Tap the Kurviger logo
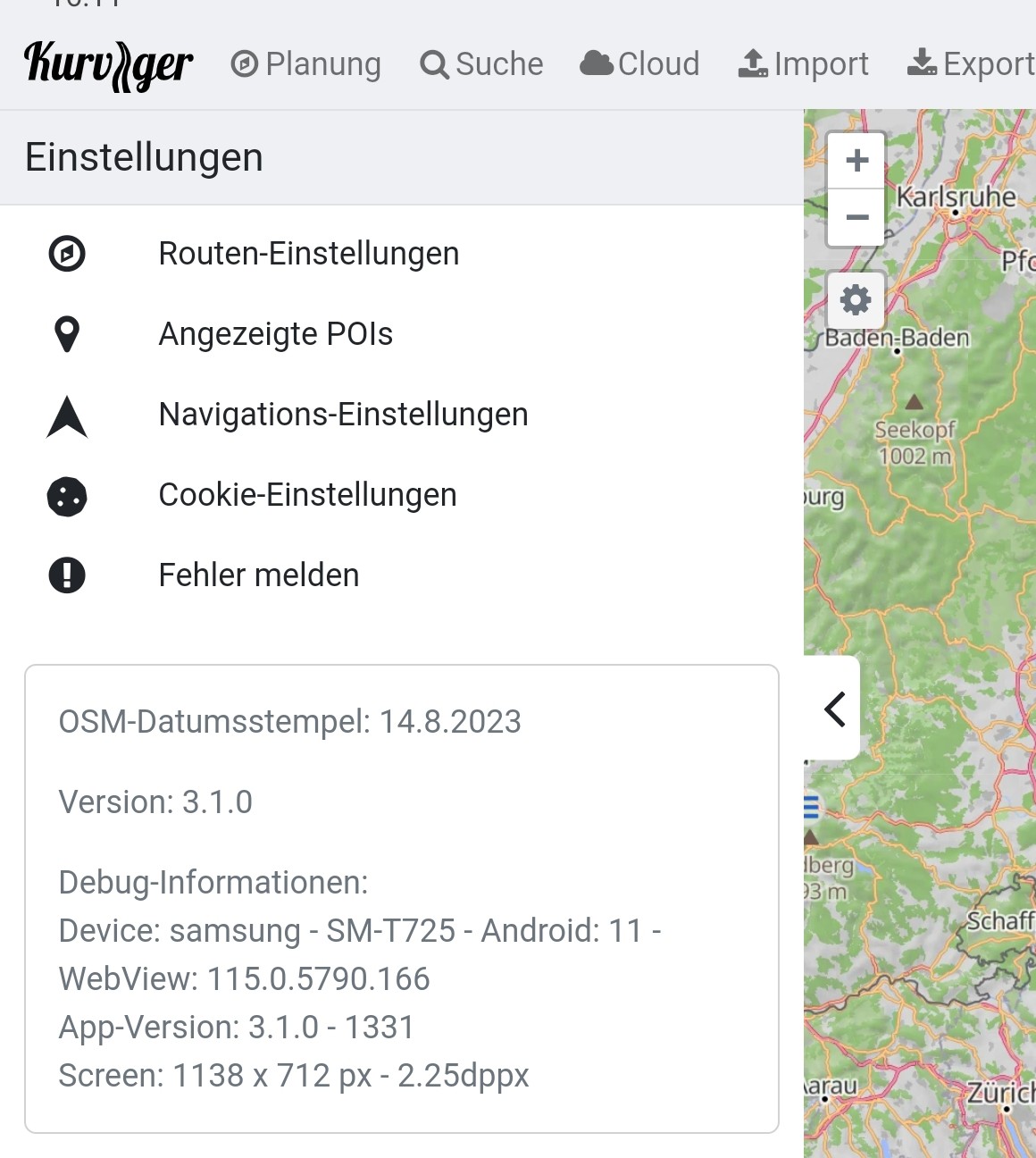Image resolution: width=1036 pixels, height=1158 pixels. [x=108, y=64]
